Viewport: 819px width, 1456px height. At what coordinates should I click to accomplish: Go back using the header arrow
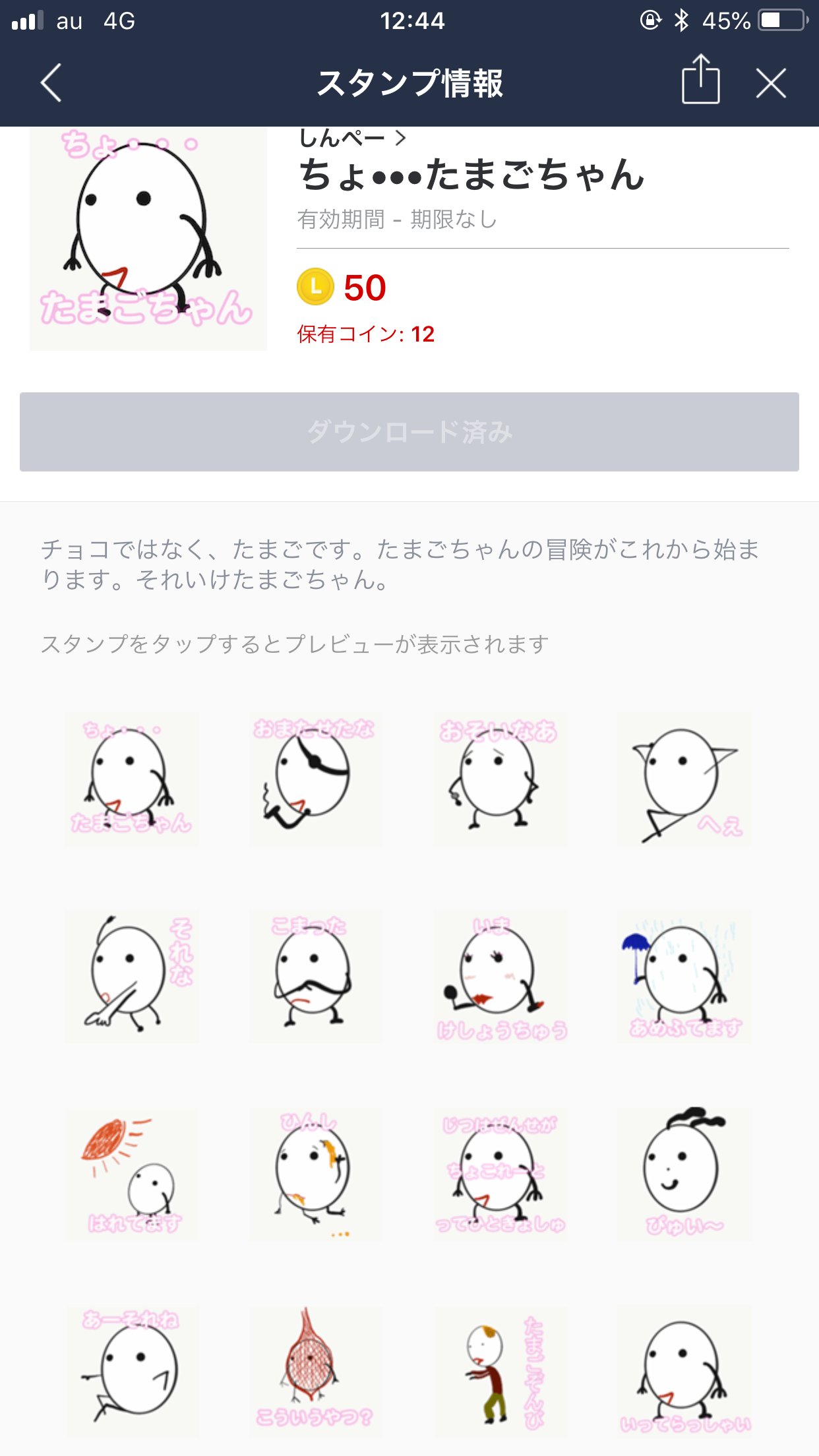[x=51, y=83]
